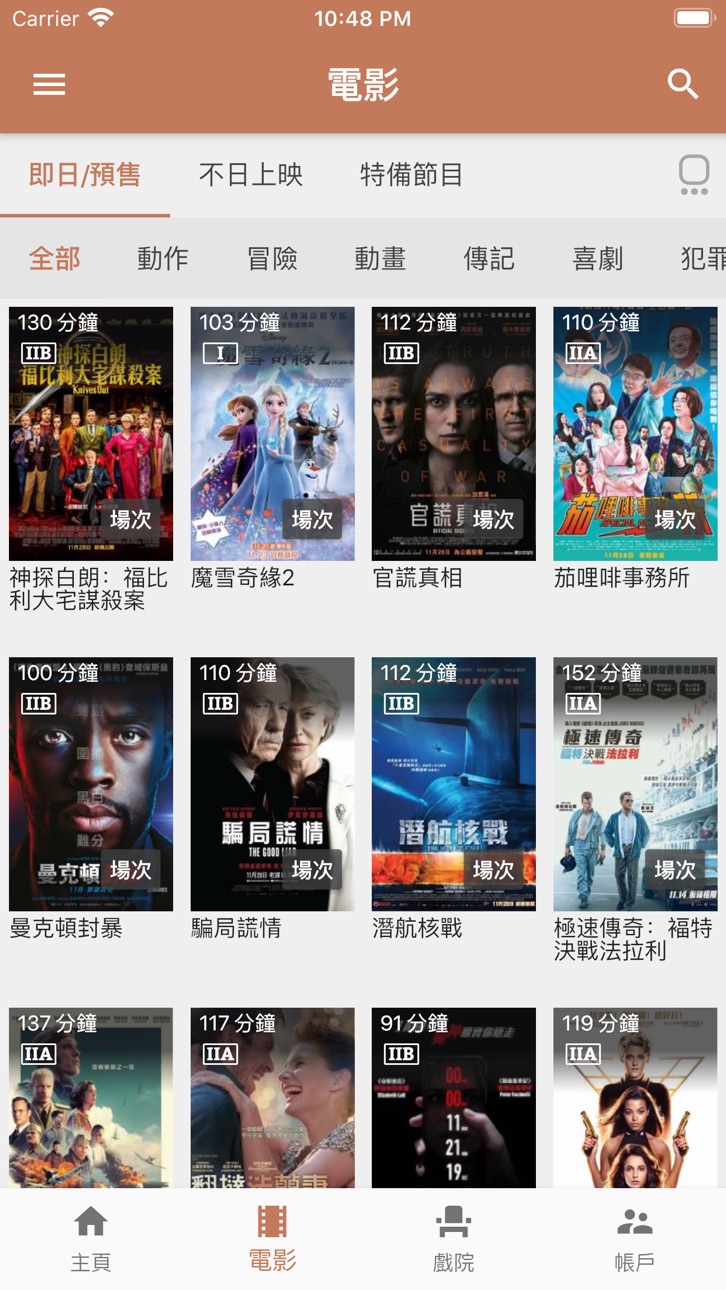This screenshot has height=1290, width=726.
Task: Filter by 動畫 genre
Action: pos(380,259)
